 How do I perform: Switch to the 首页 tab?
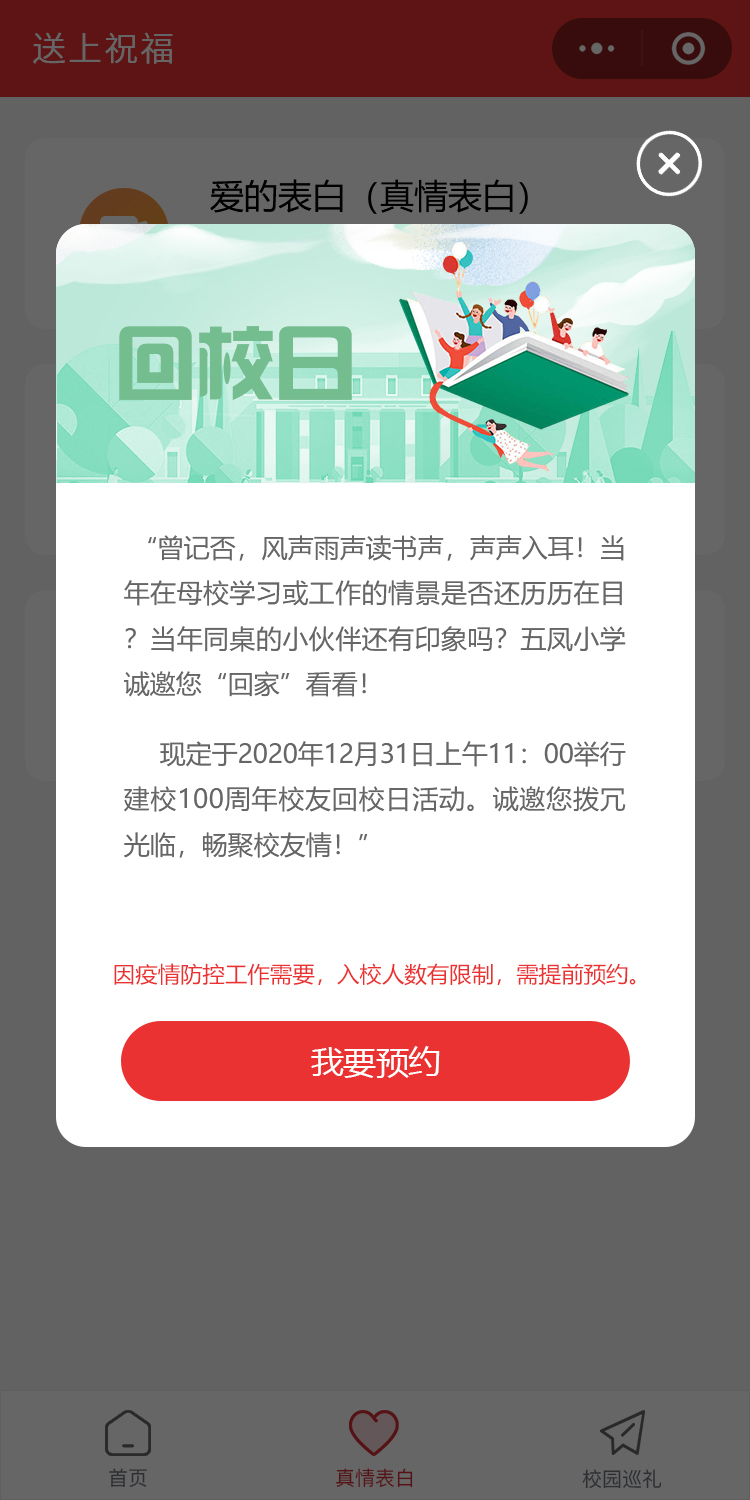tap(127, 1447)
